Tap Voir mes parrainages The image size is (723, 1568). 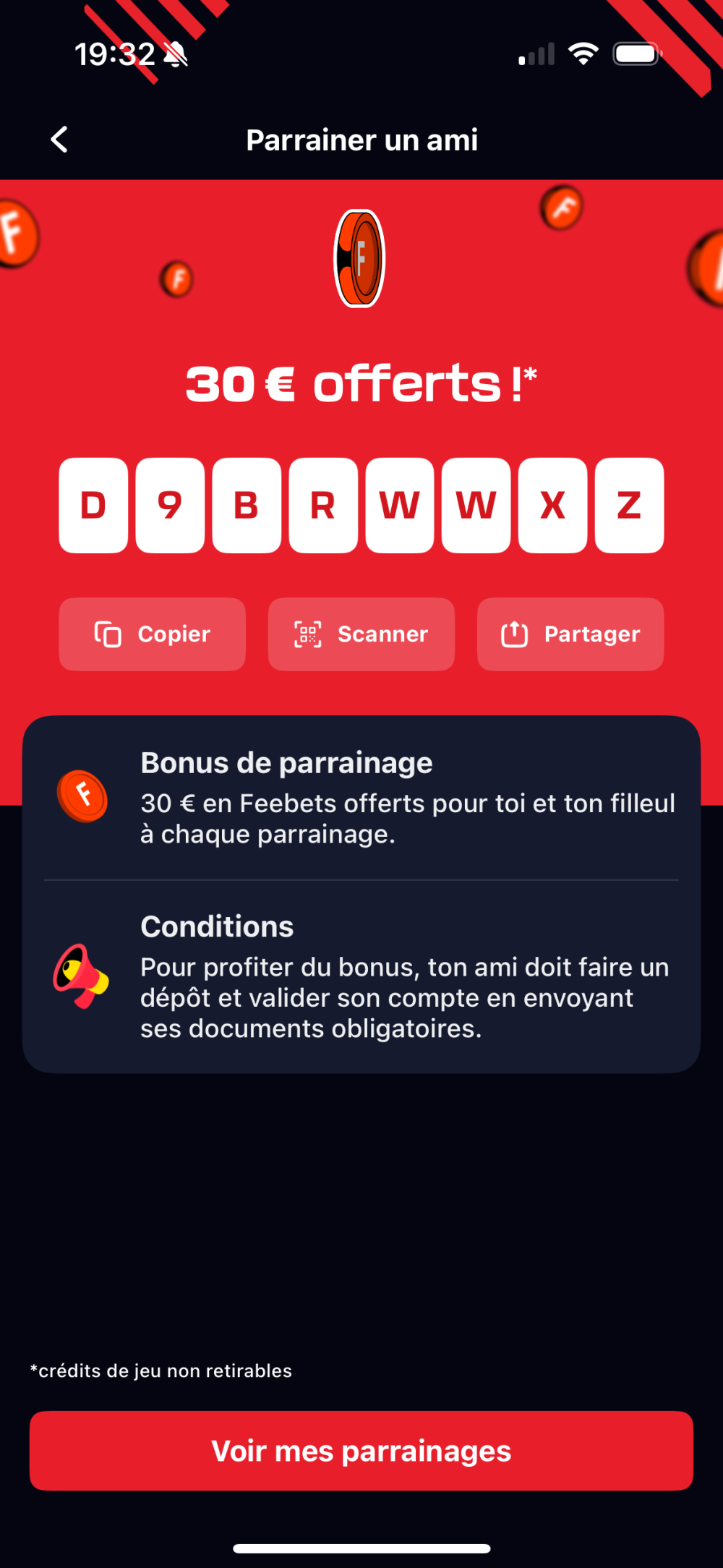(361, 1451)
